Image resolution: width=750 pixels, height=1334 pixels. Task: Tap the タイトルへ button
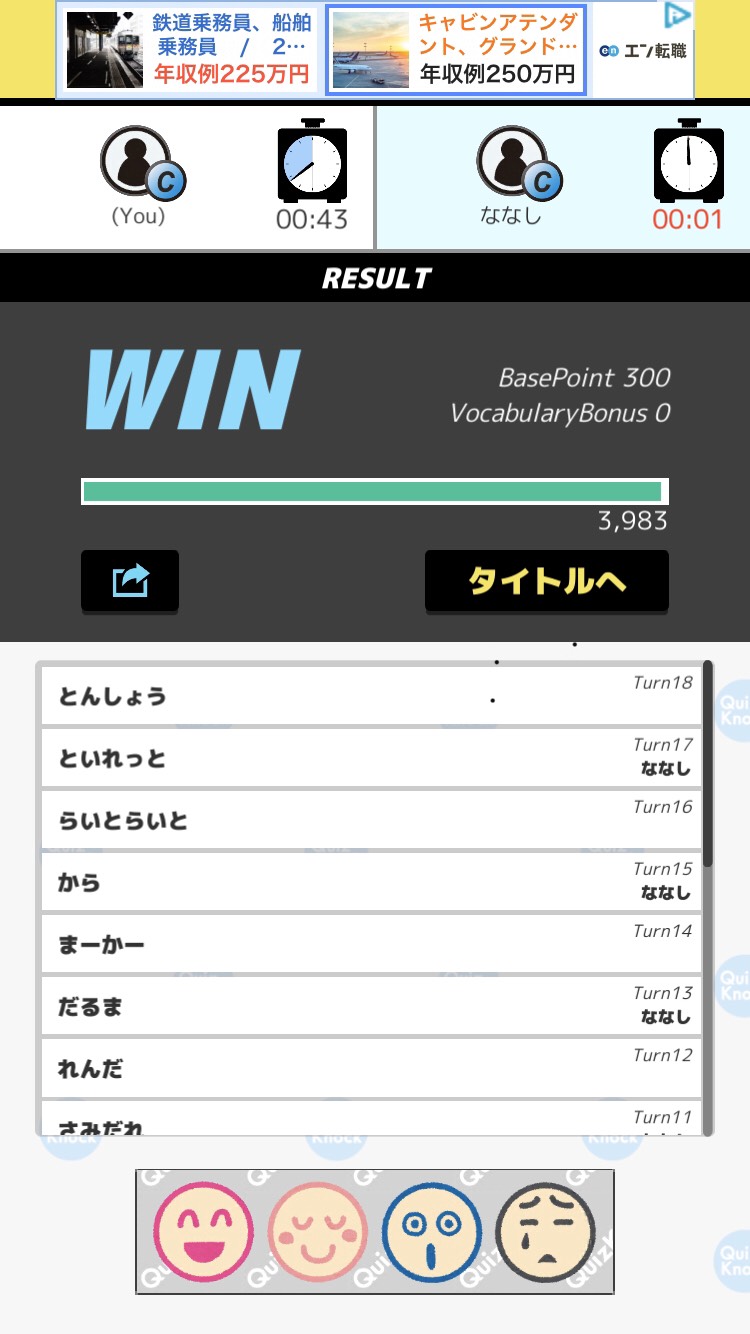546,581
